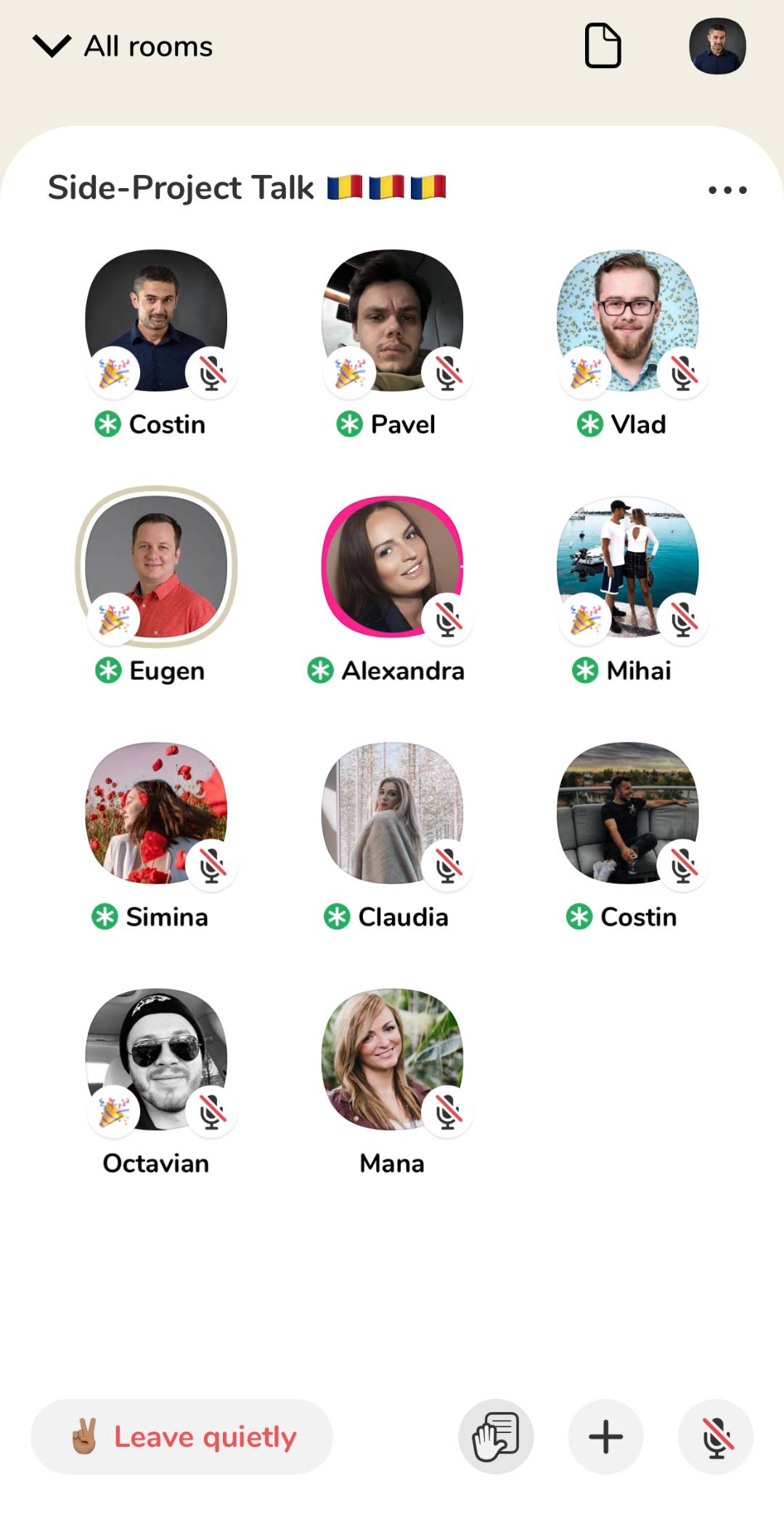Open Claudia's profile
The width and height of the screenshot is (784, 1534).
(x=392, y=812)
